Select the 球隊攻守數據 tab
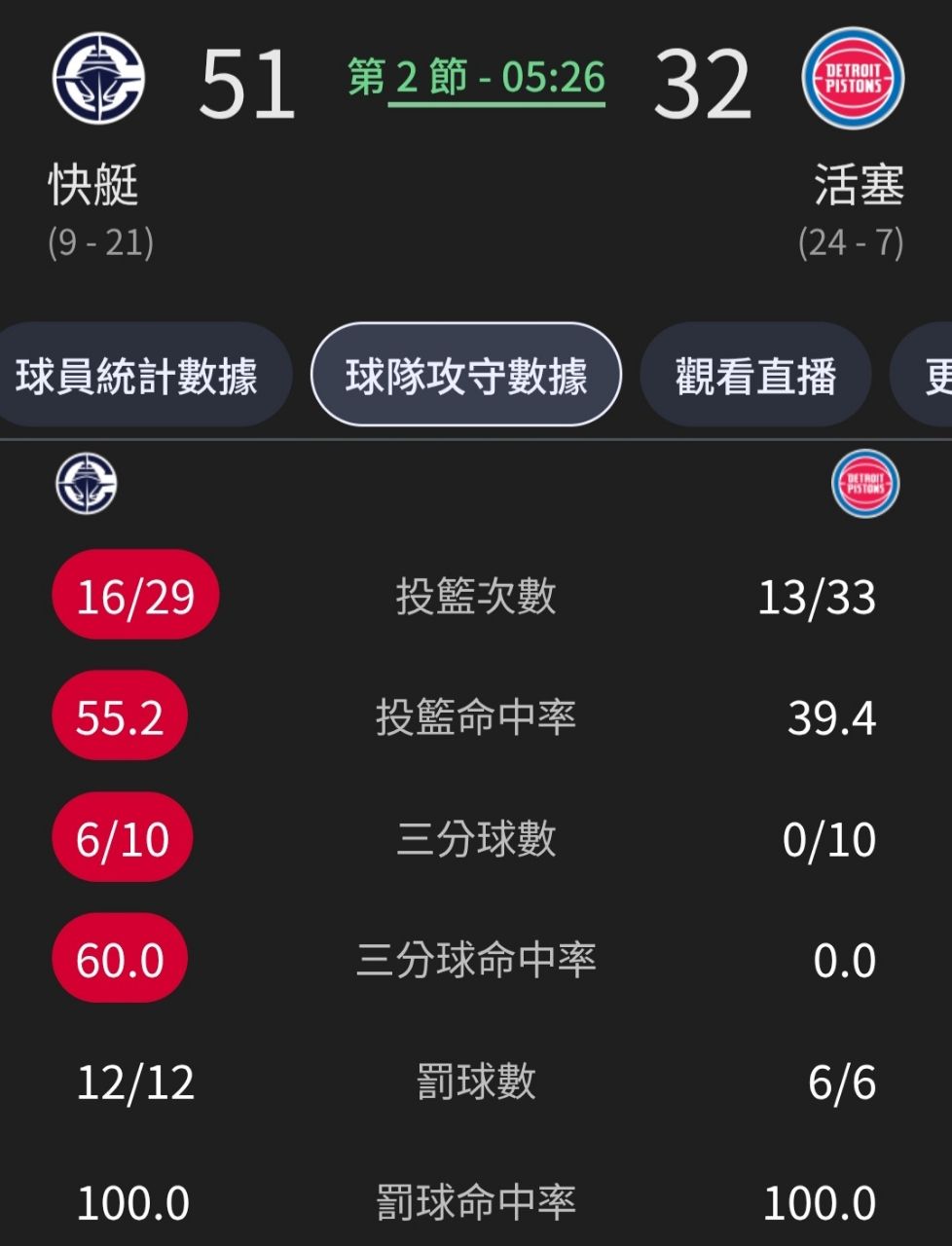 [465, 376]
